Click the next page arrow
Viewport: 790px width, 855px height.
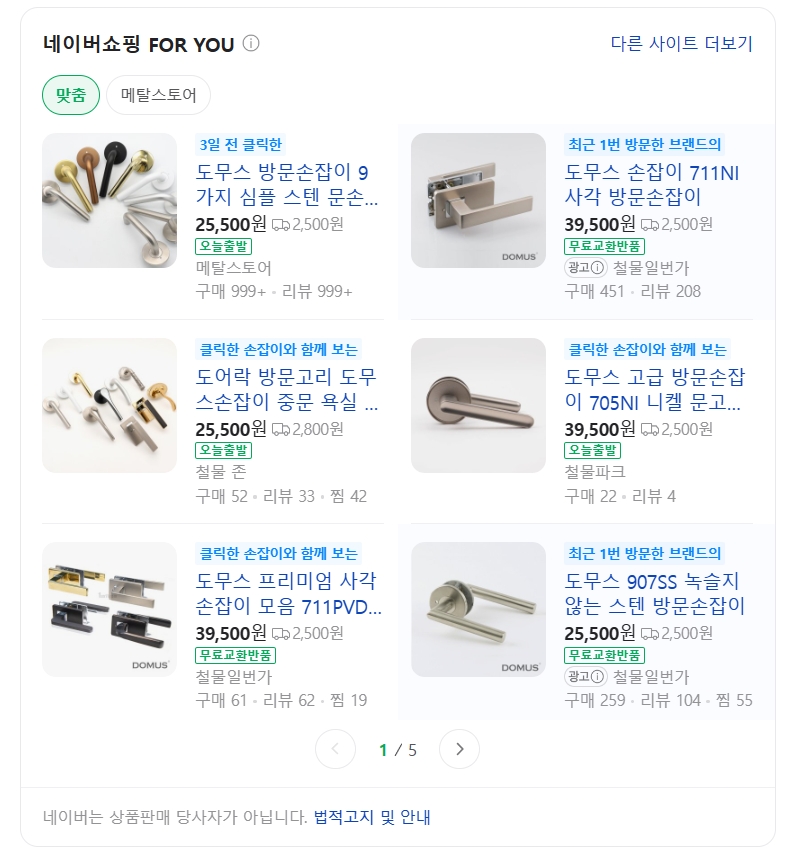(459, 748)
